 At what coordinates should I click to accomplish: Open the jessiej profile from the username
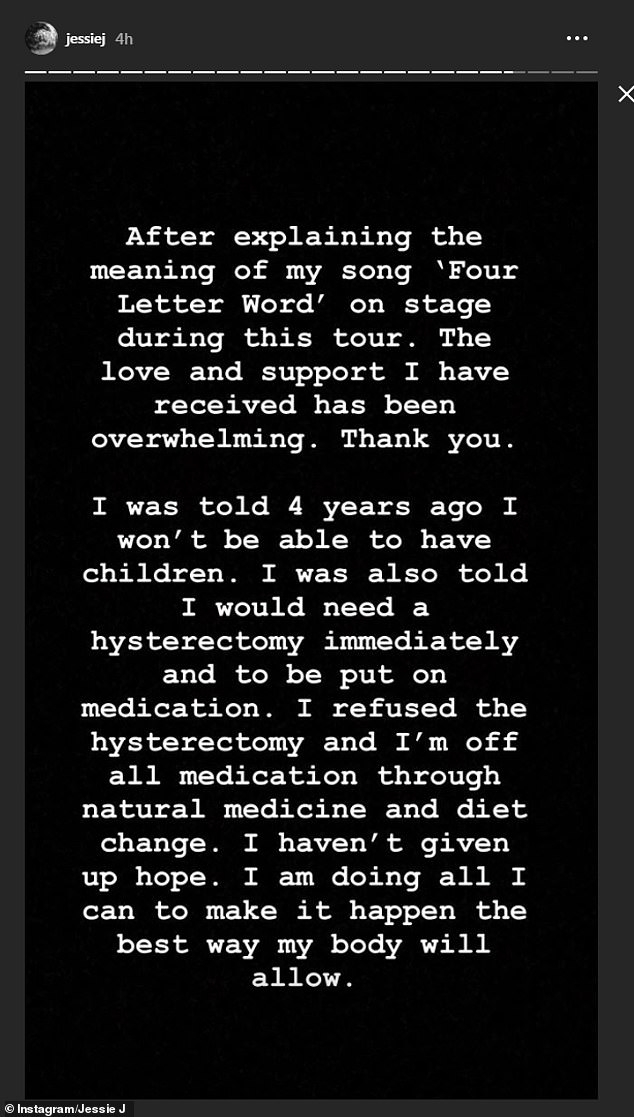[x=84, y=39]
